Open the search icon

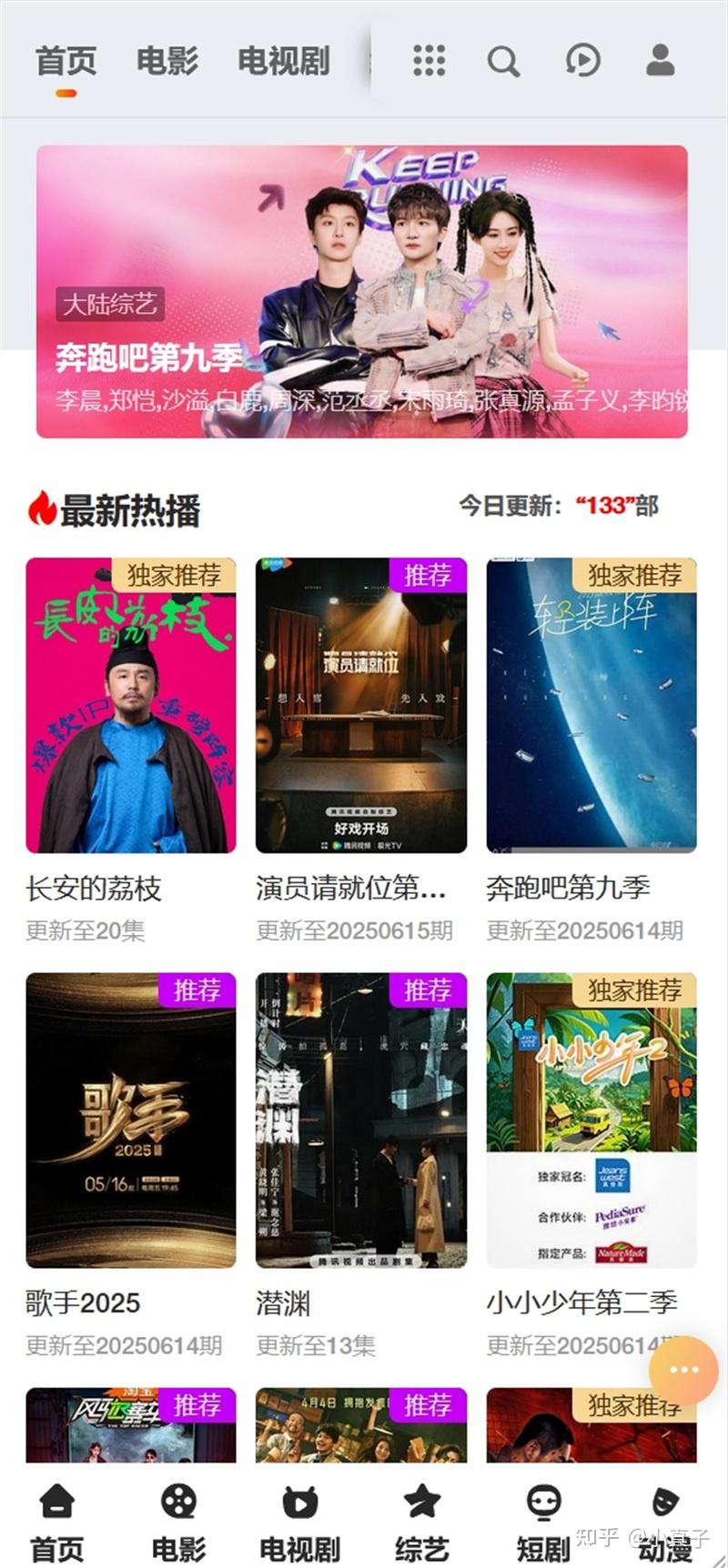501,63
